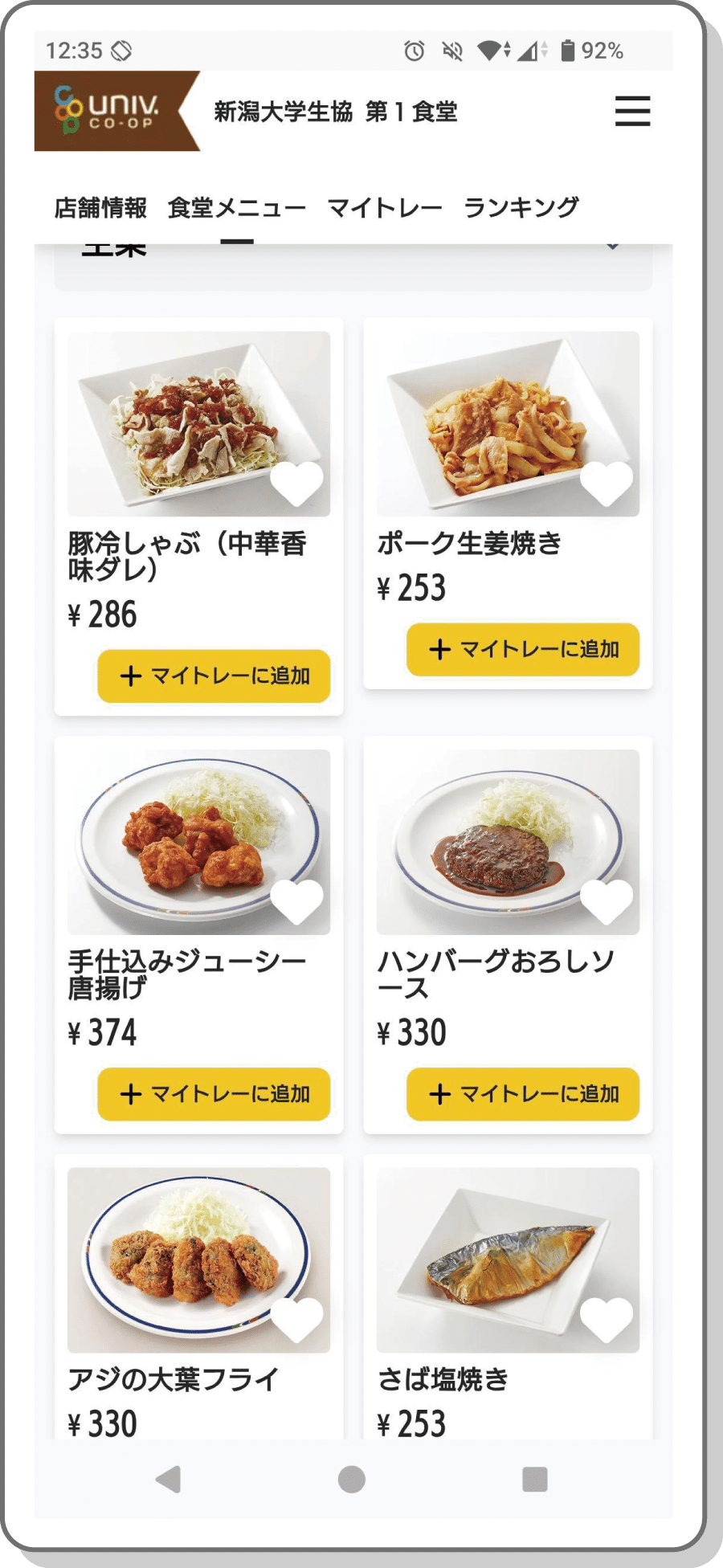Favorite ポーク生姜焼き with its heart icon
The width and height of the screenshot is (723, 1568).
[606, 483]
